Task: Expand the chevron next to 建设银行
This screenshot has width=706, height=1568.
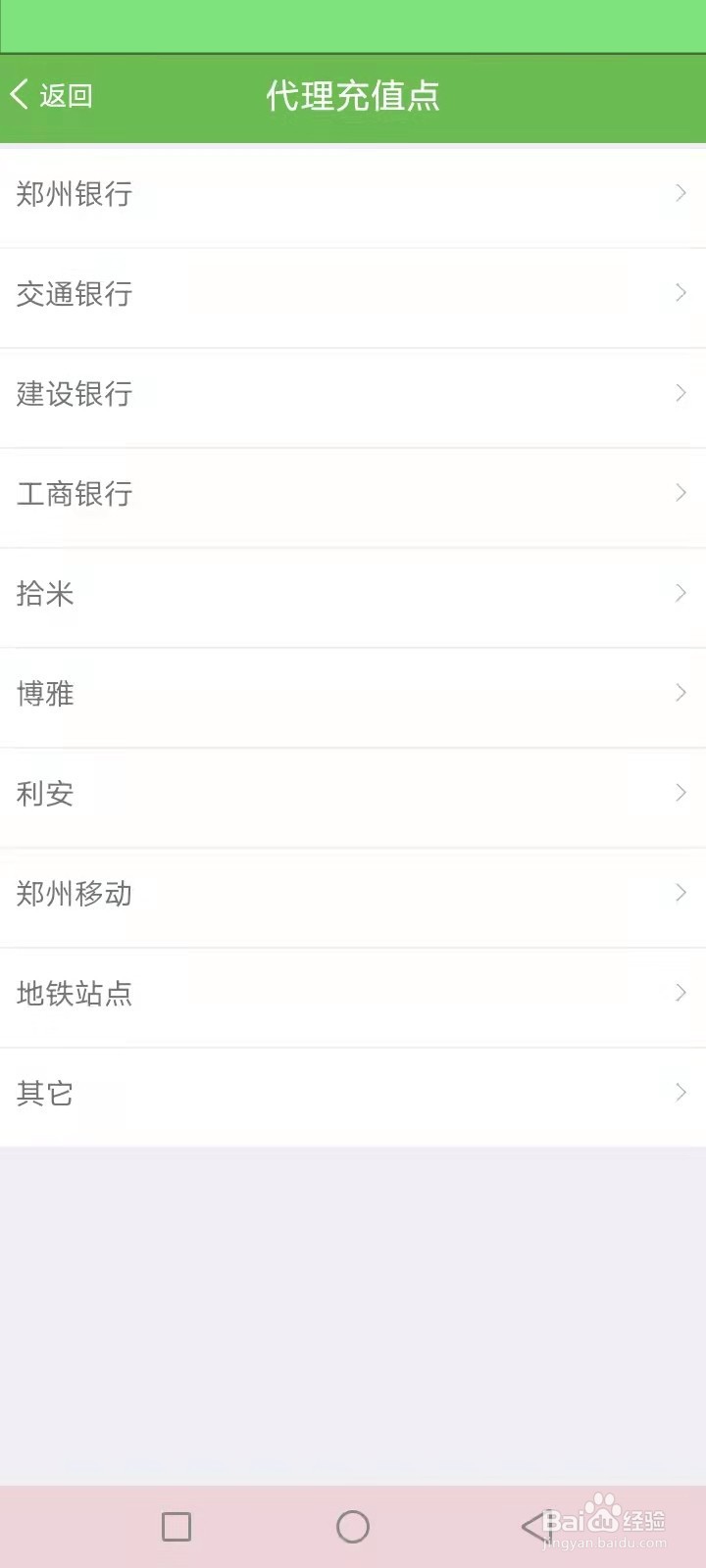Action: pos(681,393)
